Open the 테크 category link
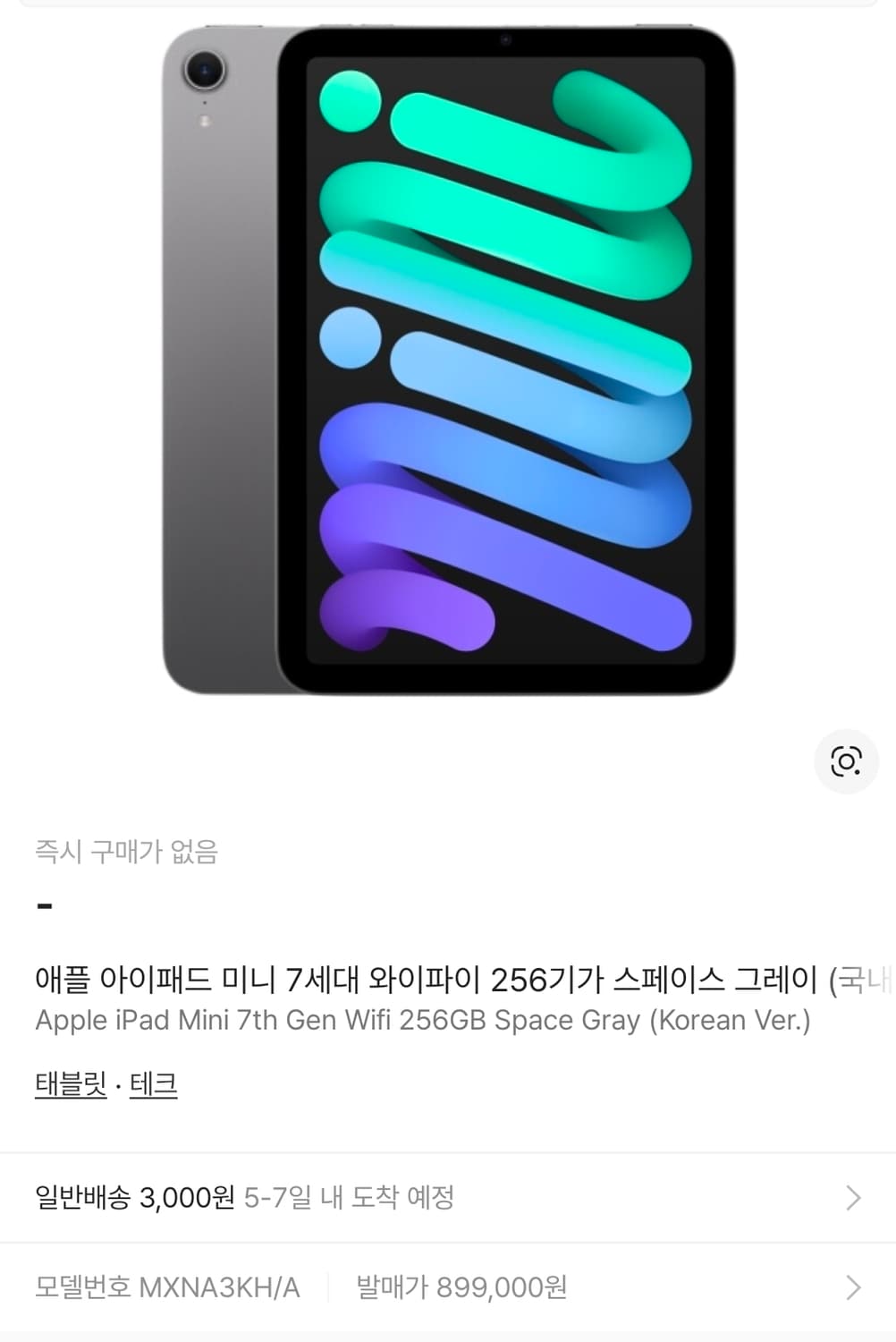Screen dimensions: 896x1342 click(x=154, y=1084)
